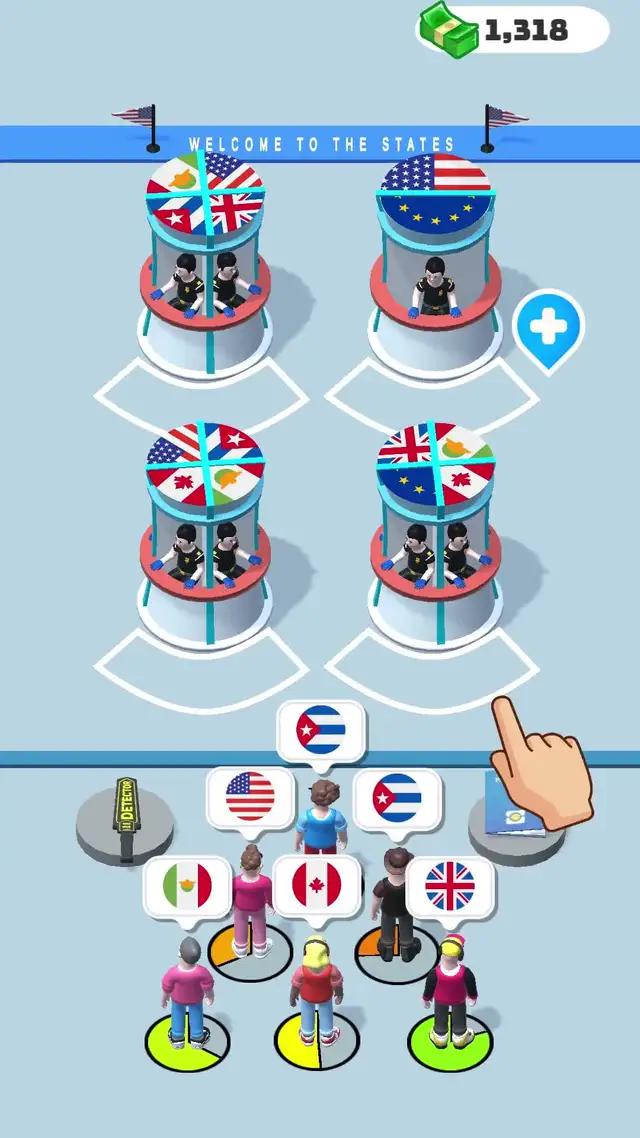Tap the single-officer booth with USA and EU flags
This screenshot has height=1138, width=640.
(434, 270)
